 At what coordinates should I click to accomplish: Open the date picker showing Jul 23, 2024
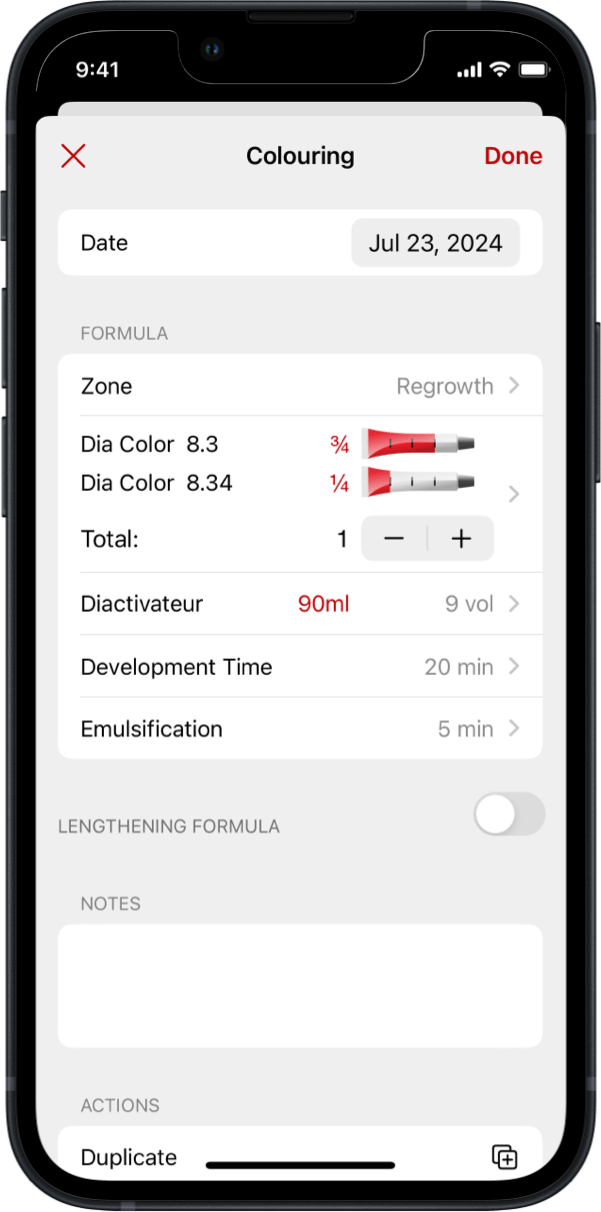pos(435,243)
